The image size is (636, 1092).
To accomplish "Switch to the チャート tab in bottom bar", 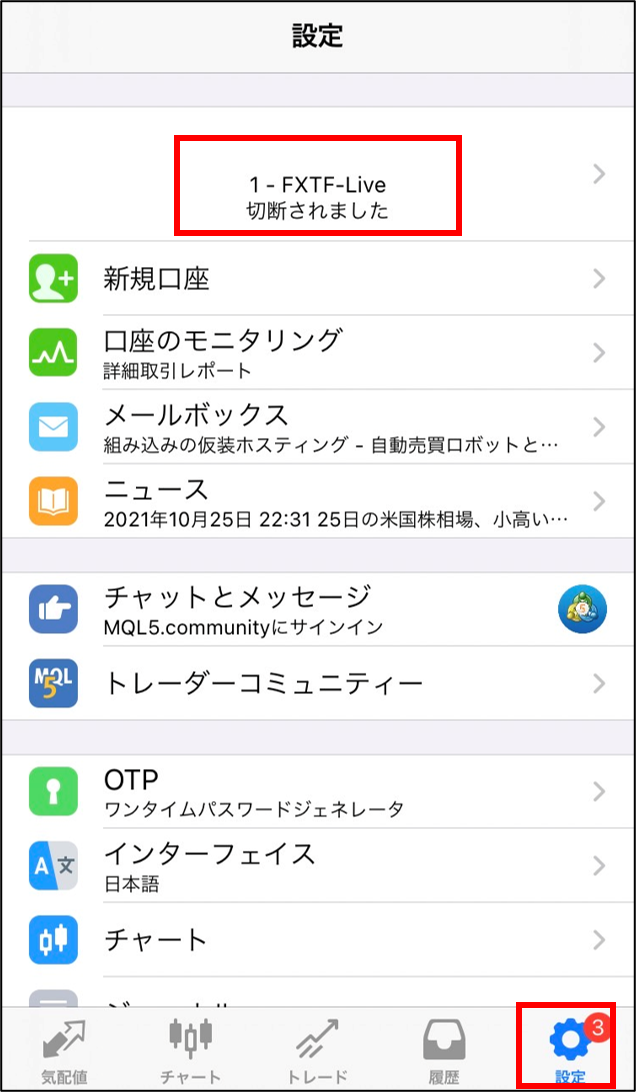I will tap(190, 1050).
